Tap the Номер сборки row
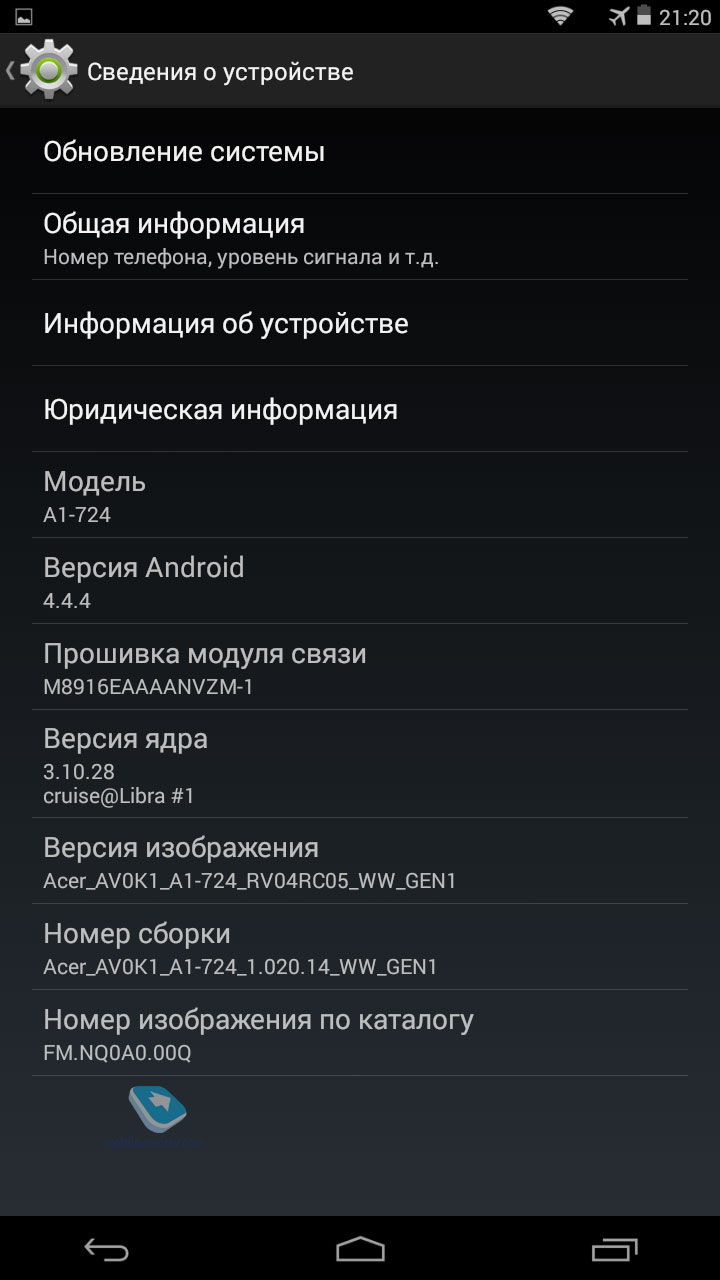720x1280 pixels. coord(360,947)
